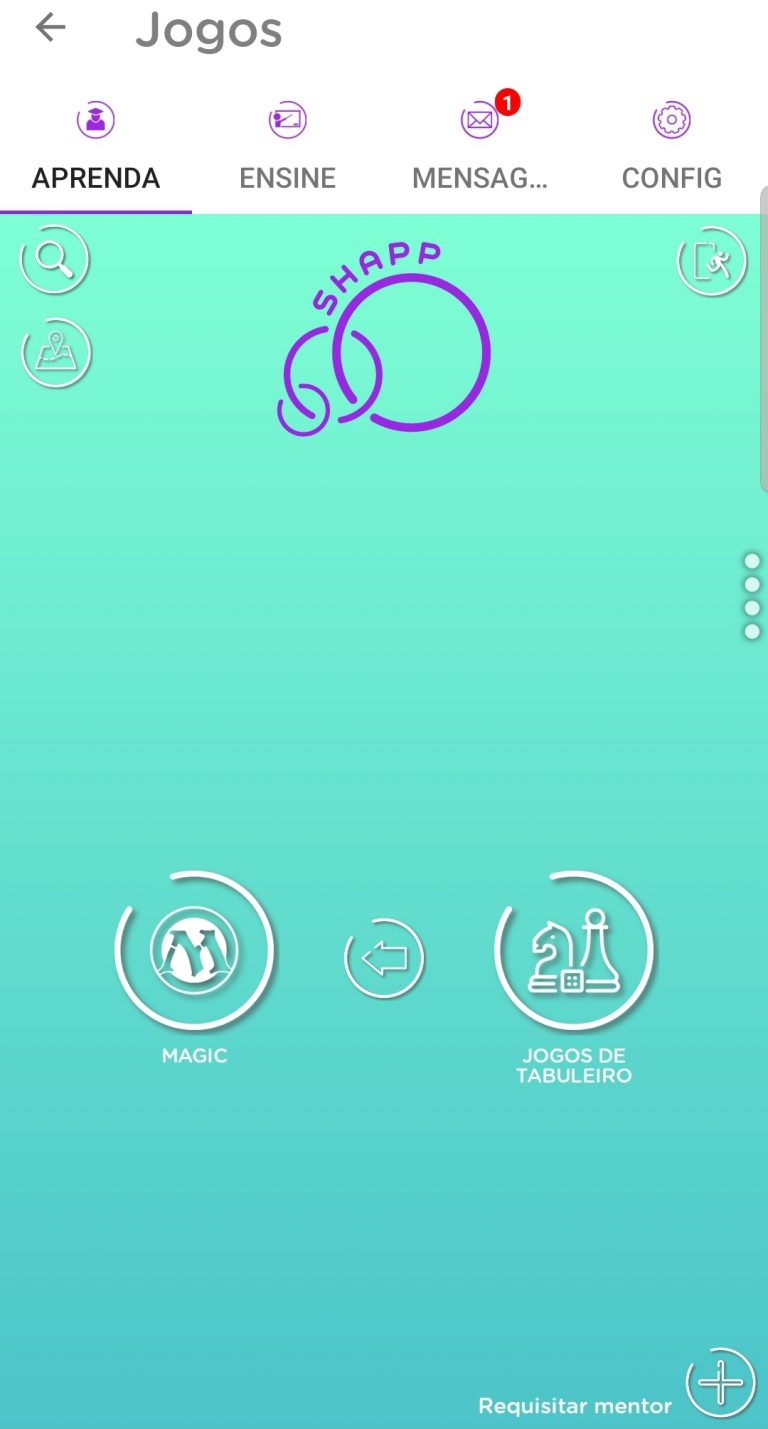Switch to the Config tab
This screenshot has height=1429, width=768.
pos(671,150)
